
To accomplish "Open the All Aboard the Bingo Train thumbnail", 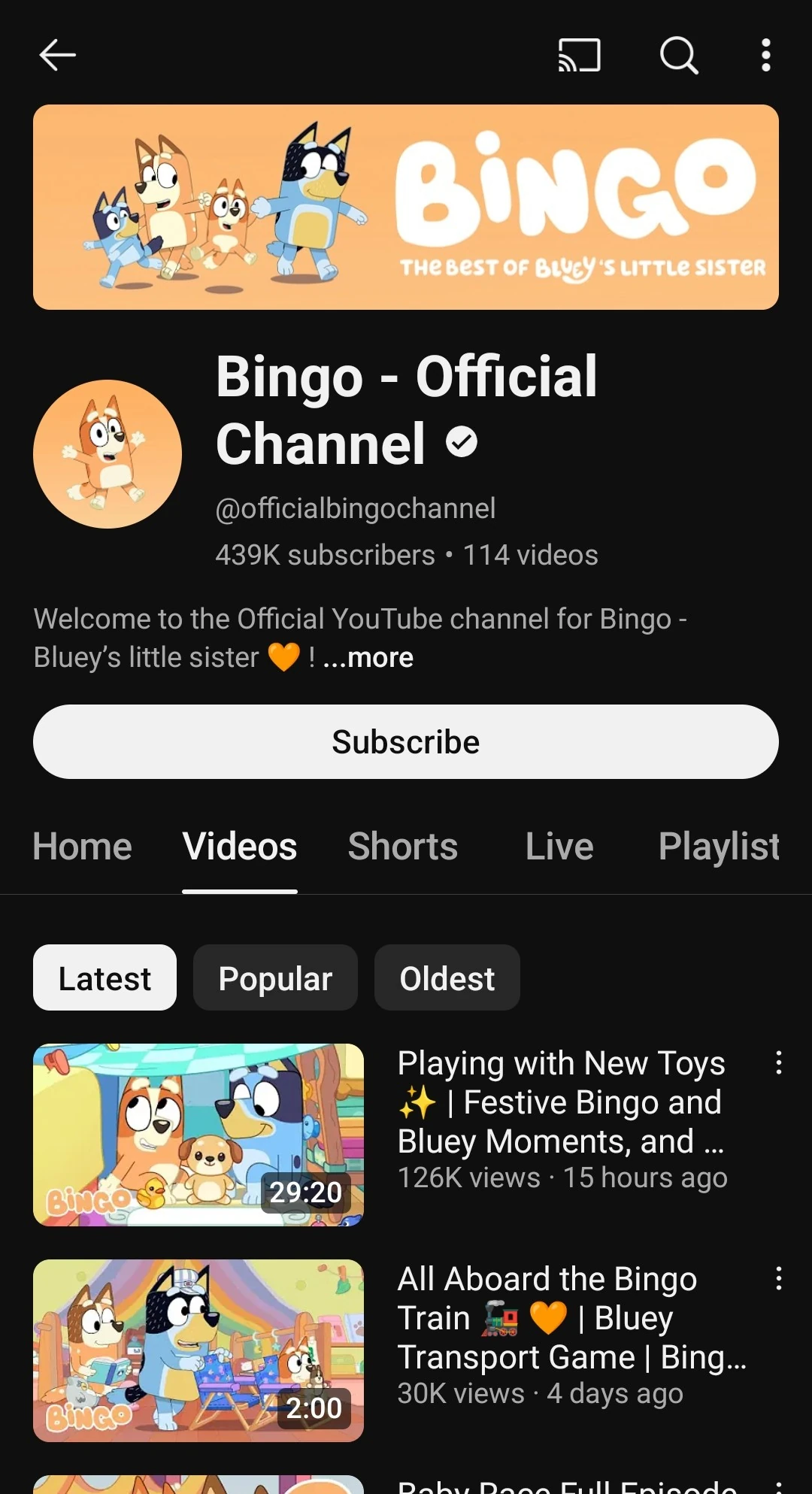I will 198,1350.
